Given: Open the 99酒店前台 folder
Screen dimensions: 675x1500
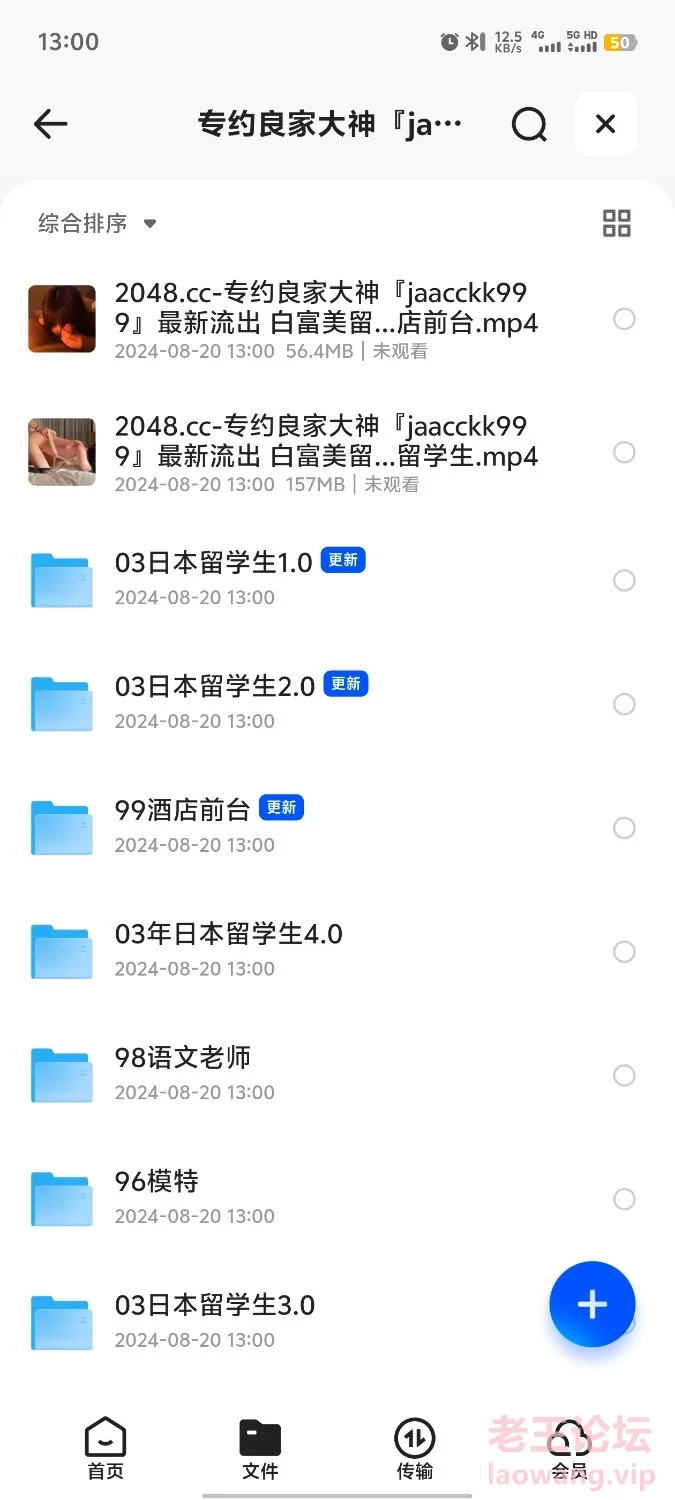Looking at the screenshot, I should (182, 825).
